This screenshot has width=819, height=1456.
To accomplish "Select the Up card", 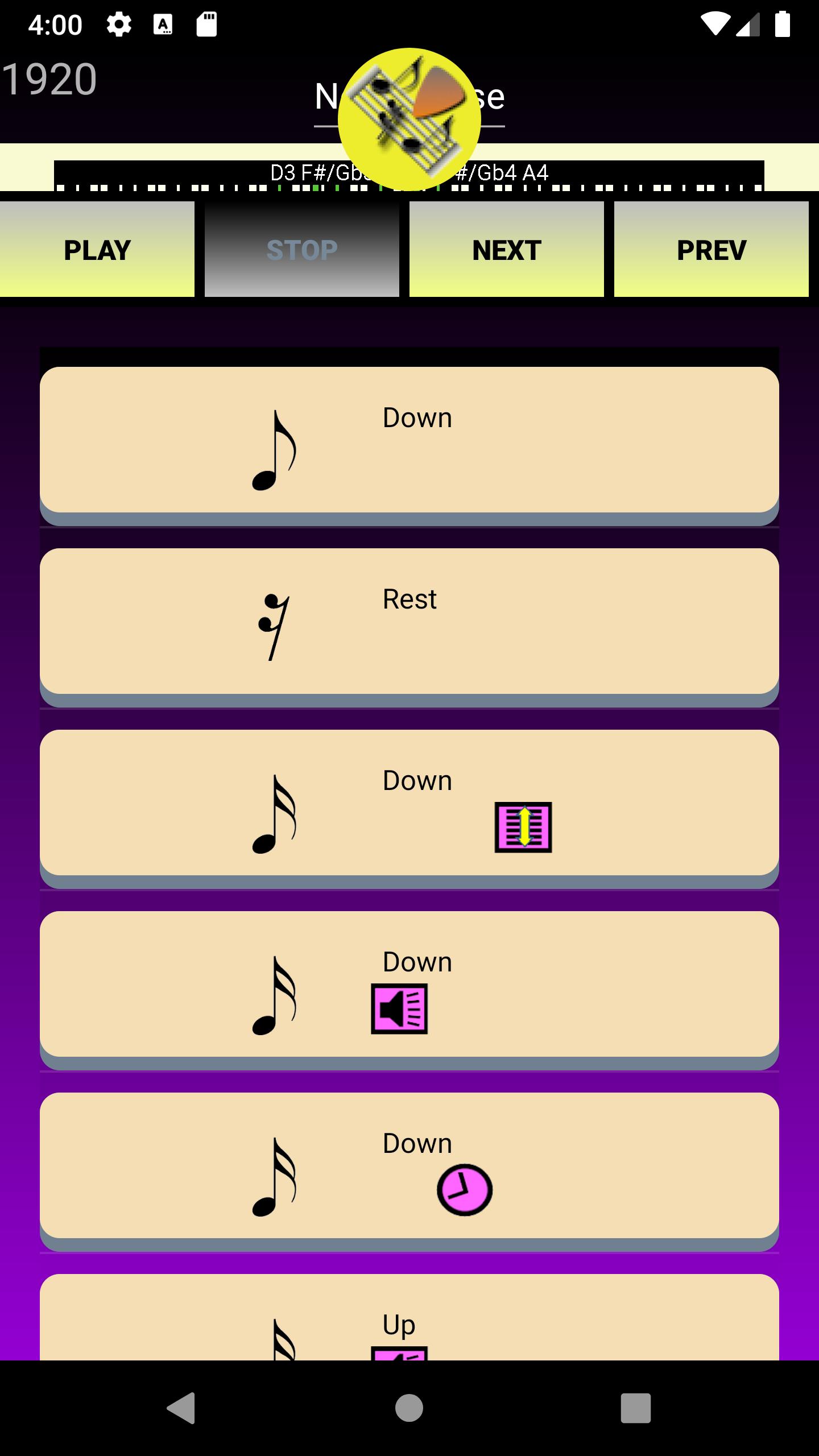I will click(x=409, y=1317).
